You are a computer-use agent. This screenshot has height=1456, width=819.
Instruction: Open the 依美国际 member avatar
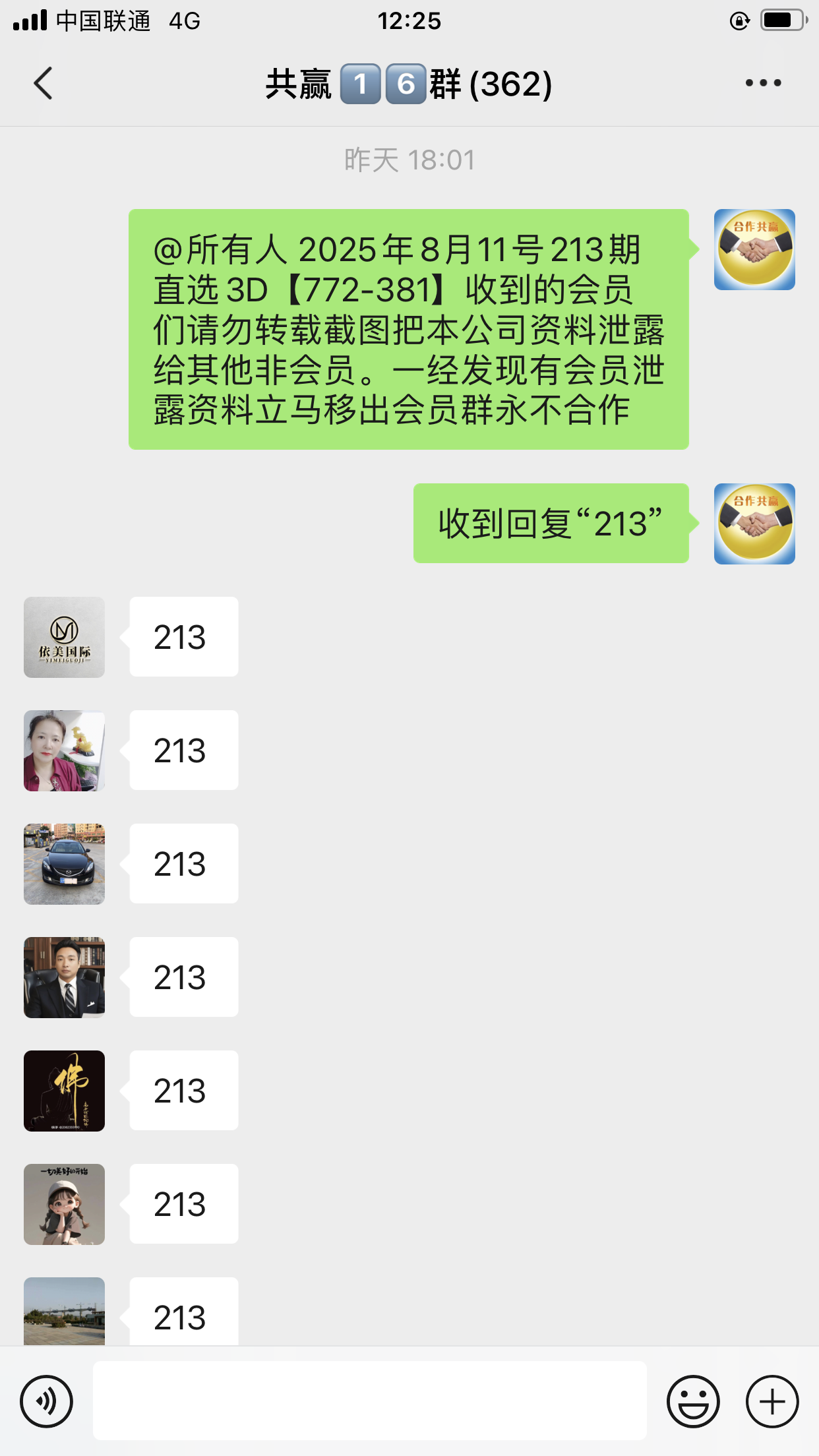click(x=63, y=636)
